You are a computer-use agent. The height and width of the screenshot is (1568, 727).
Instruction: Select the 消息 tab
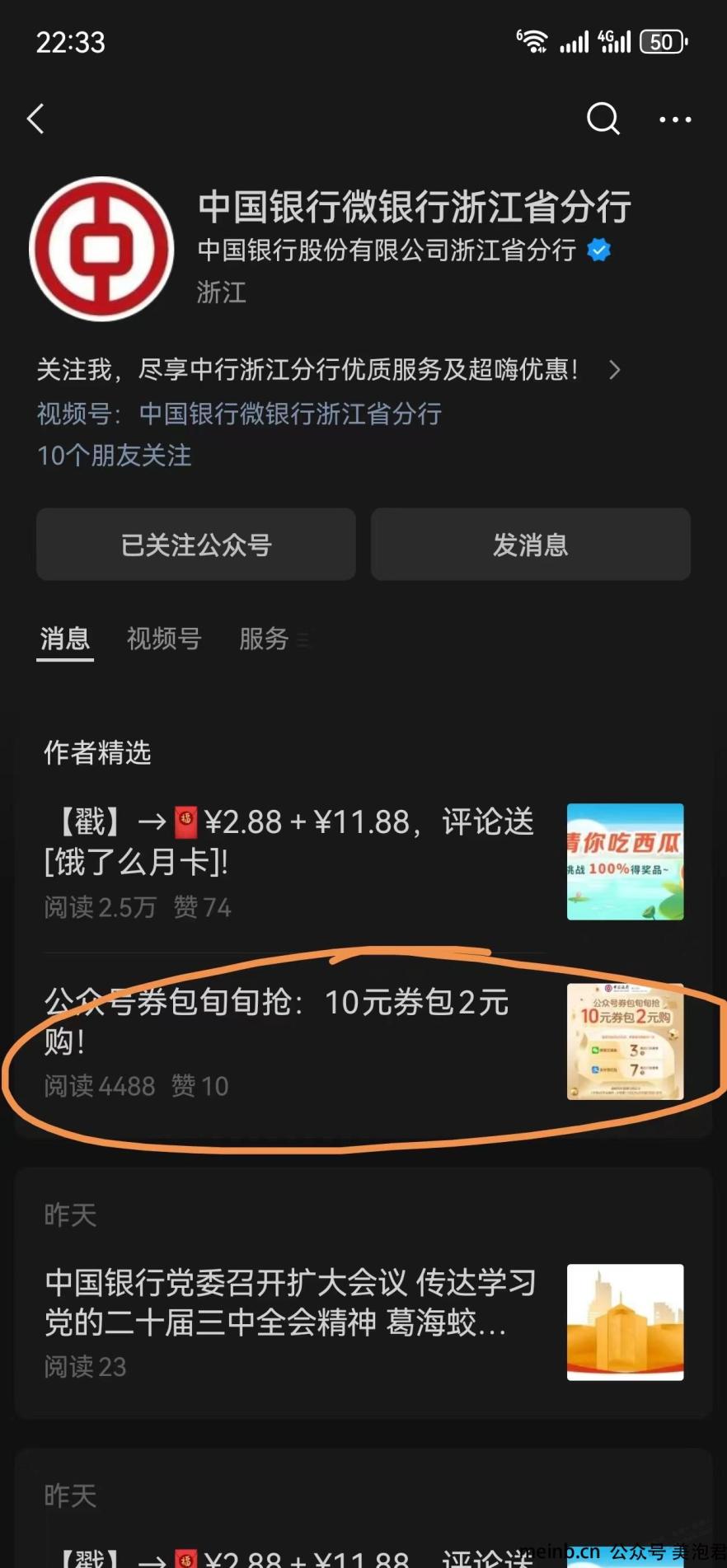pyautogui.click(x=65, y=639)
